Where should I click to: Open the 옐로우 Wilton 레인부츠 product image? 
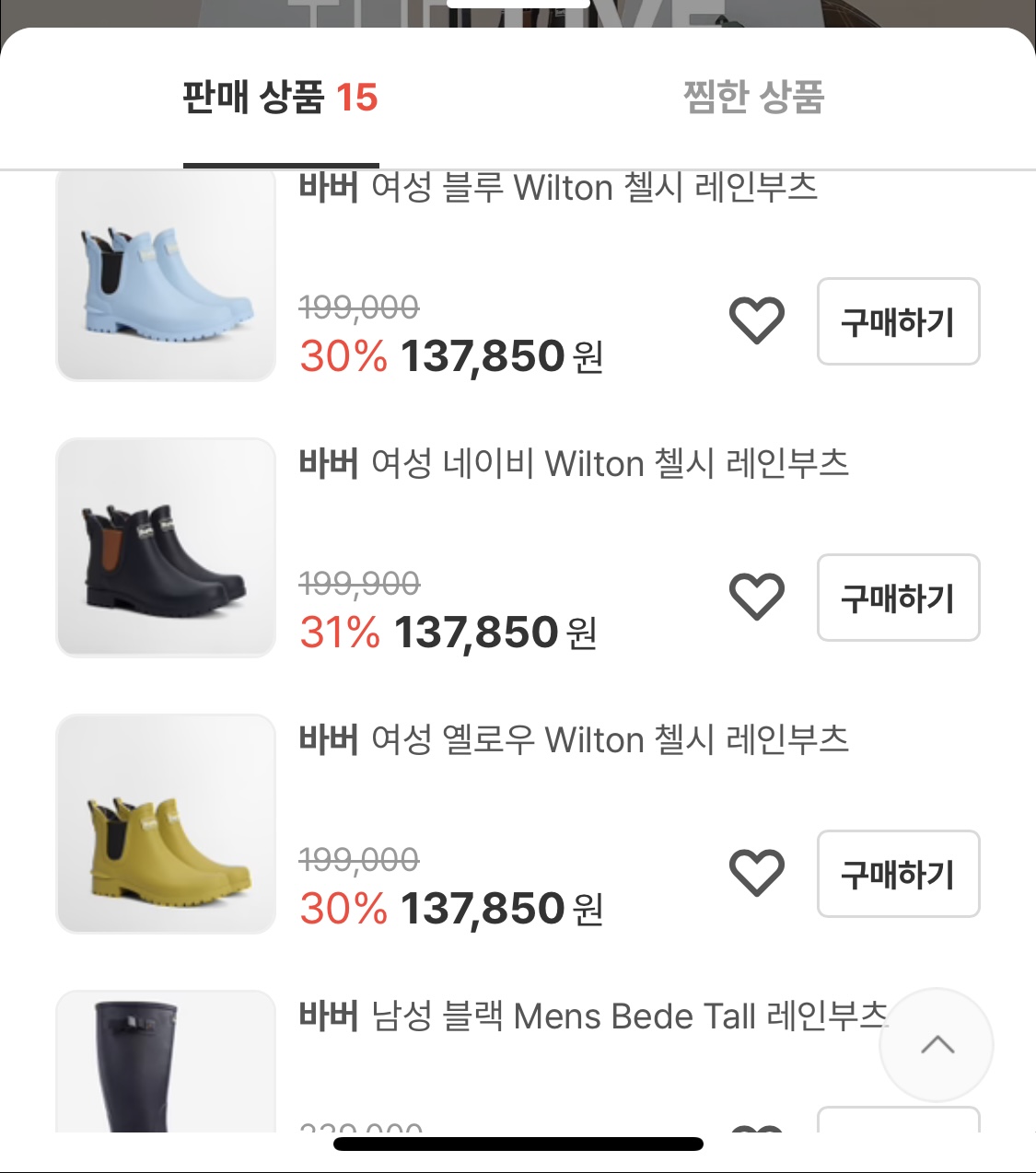(x=166, y=823)
